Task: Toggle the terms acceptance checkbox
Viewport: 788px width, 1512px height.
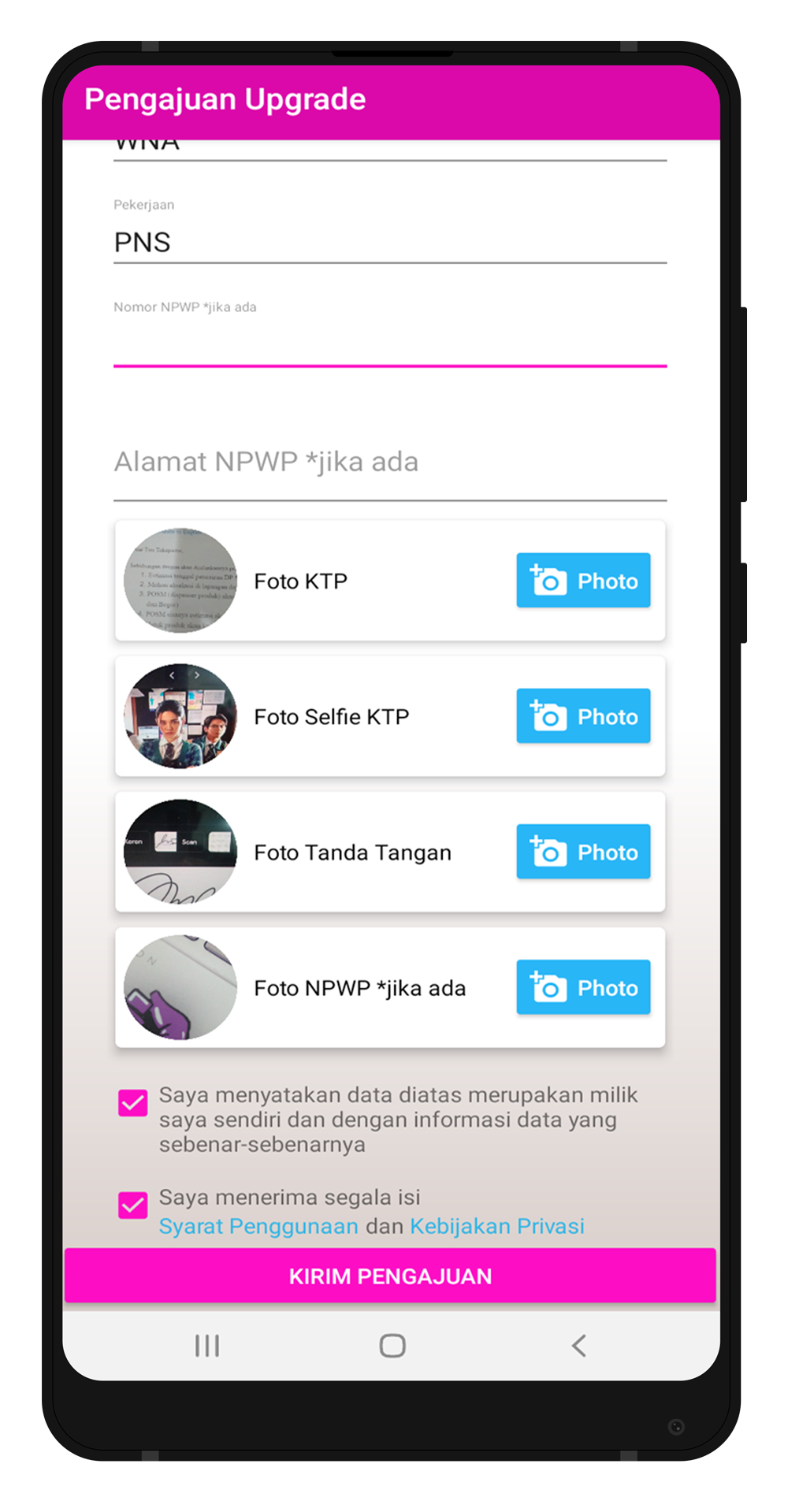Action: (133, 1206)
